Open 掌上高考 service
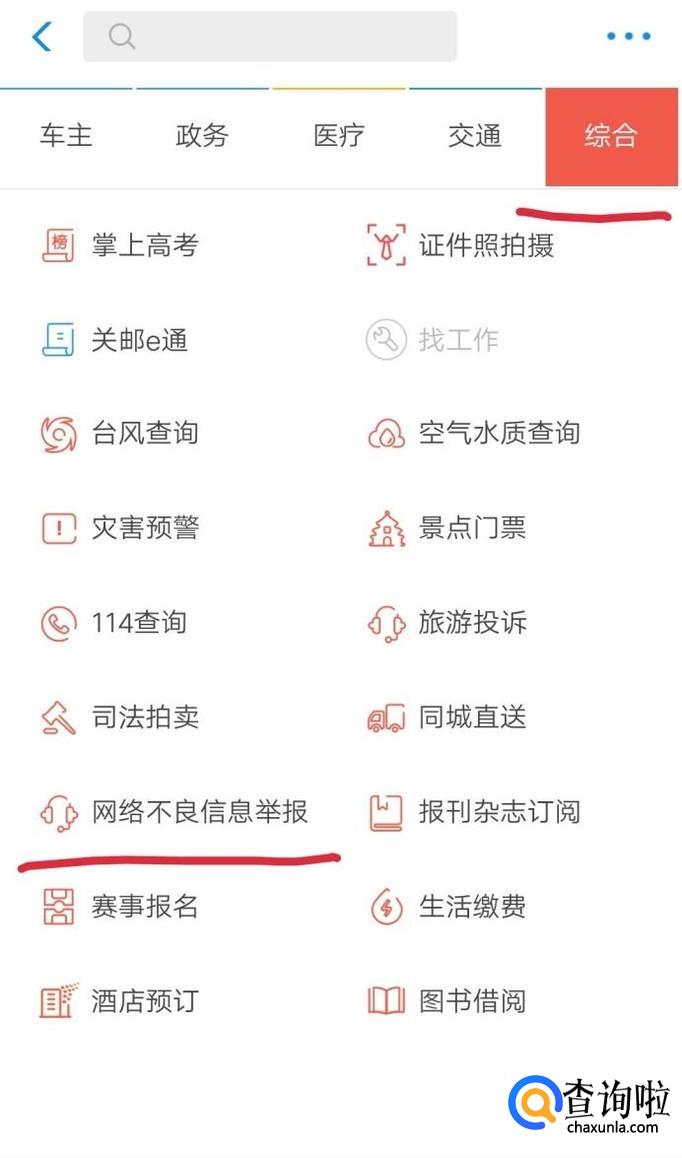Screen dimensions: 682x1158 tap(144, 245)
